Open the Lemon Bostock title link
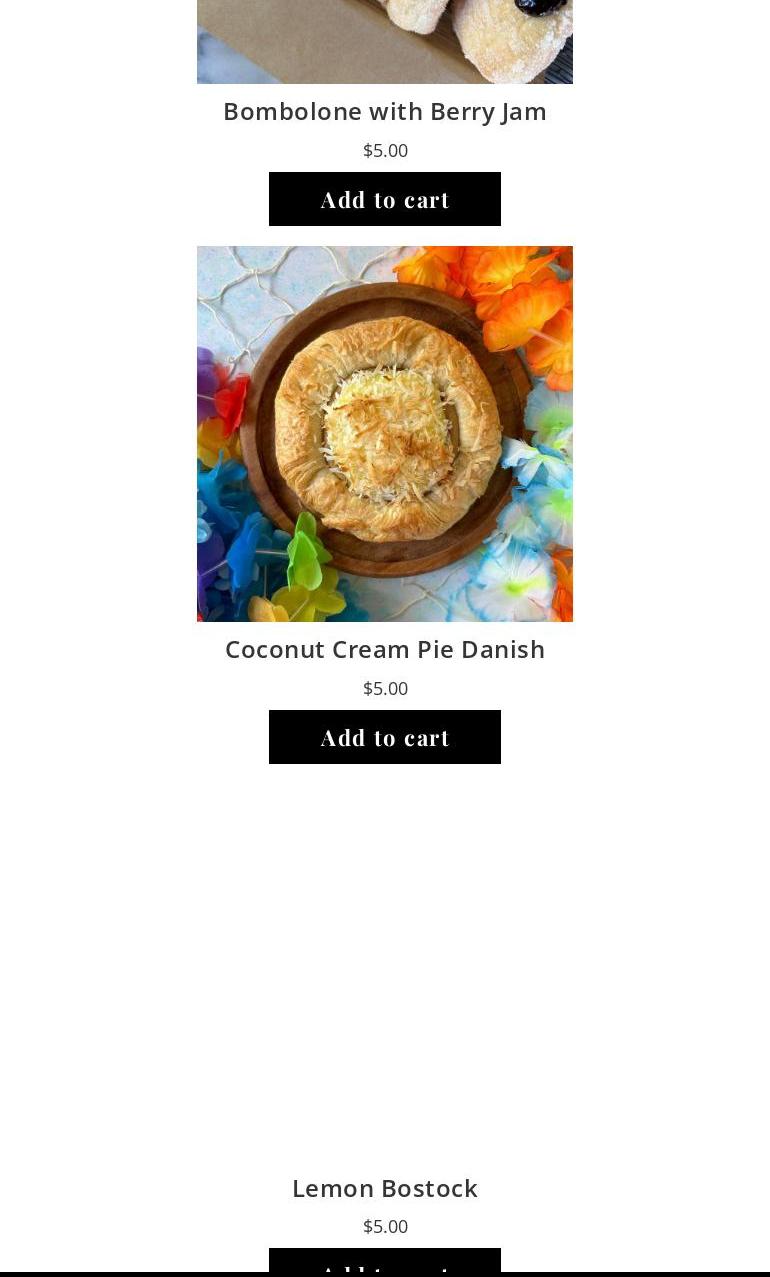Image resolution: width=770 pixels, height=1277 pixels. [x=384, y=1188]
